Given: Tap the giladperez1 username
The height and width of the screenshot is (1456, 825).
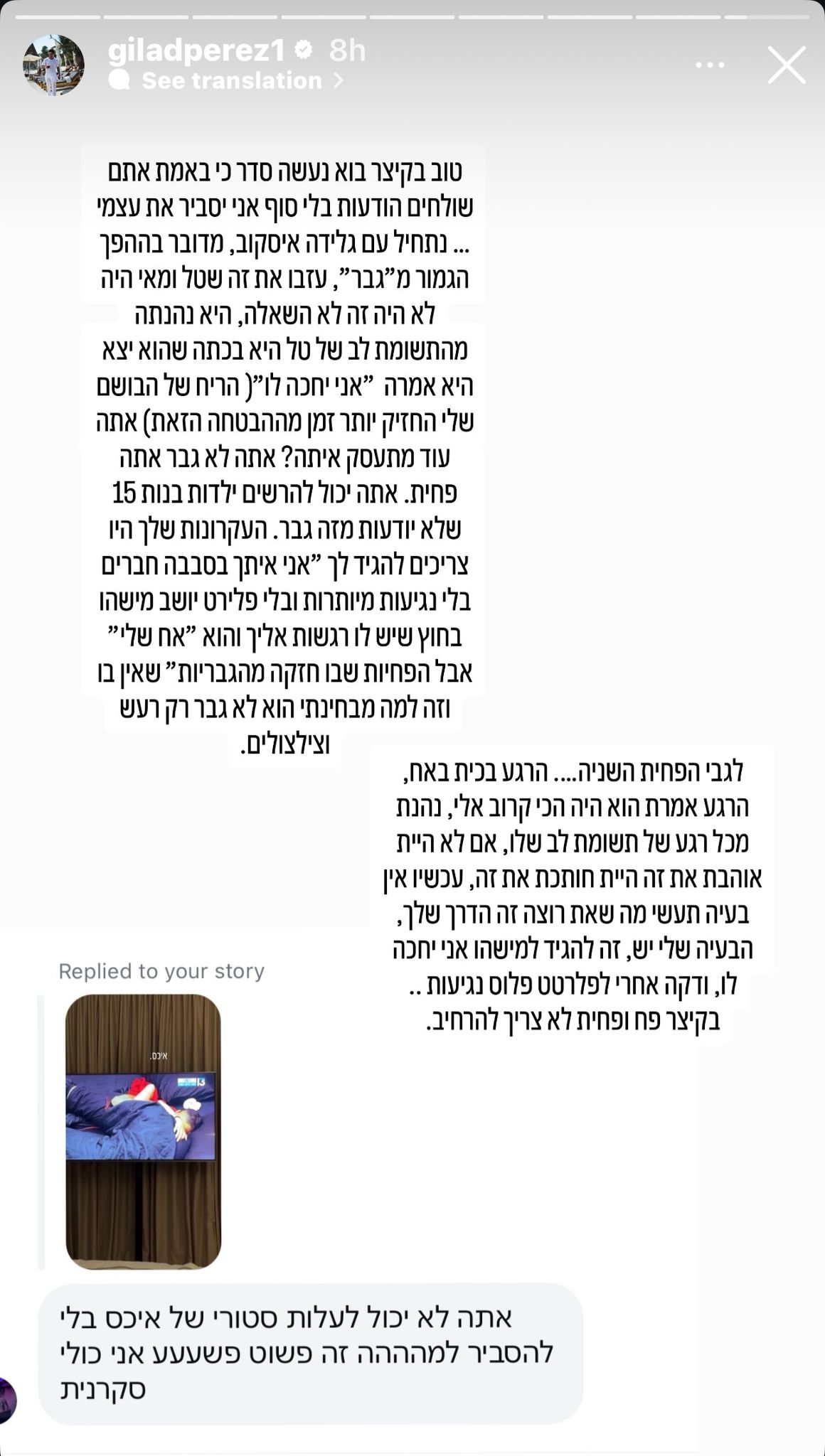Looking at the screenshot, I should [x=196, y=50].
